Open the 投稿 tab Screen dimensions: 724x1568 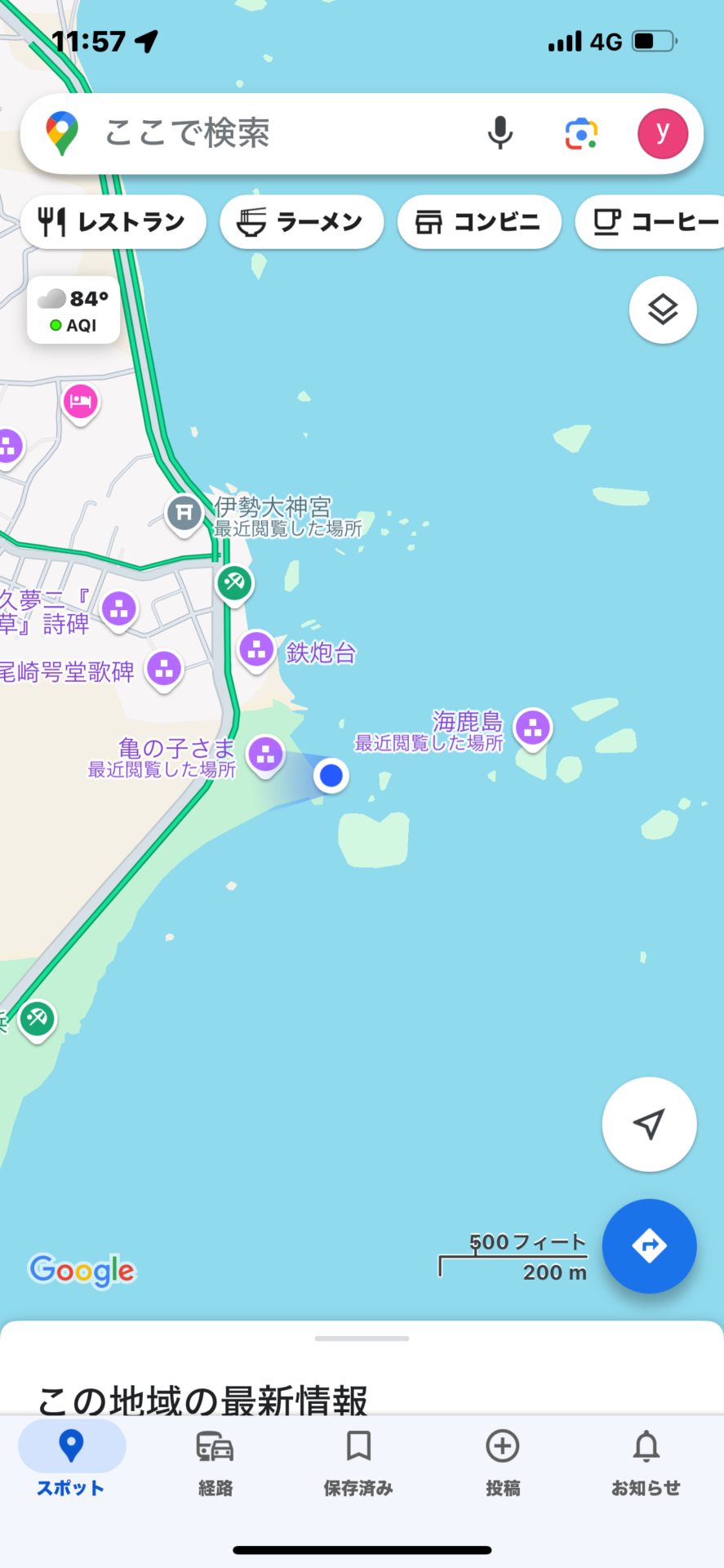(503, 1463)
